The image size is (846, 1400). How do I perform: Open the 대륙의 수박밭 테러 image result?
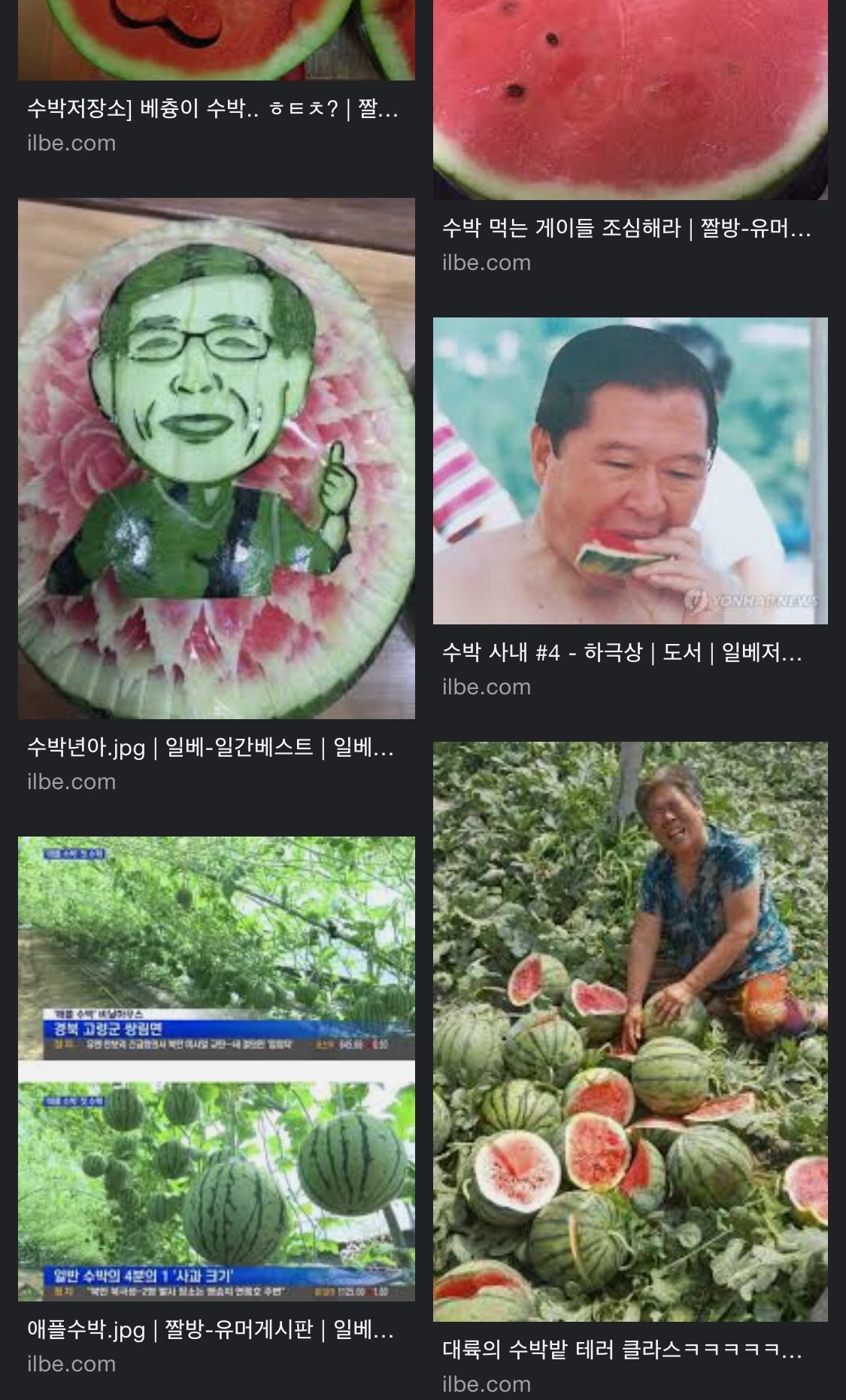pyautogui.click(x=629, y=1031)
